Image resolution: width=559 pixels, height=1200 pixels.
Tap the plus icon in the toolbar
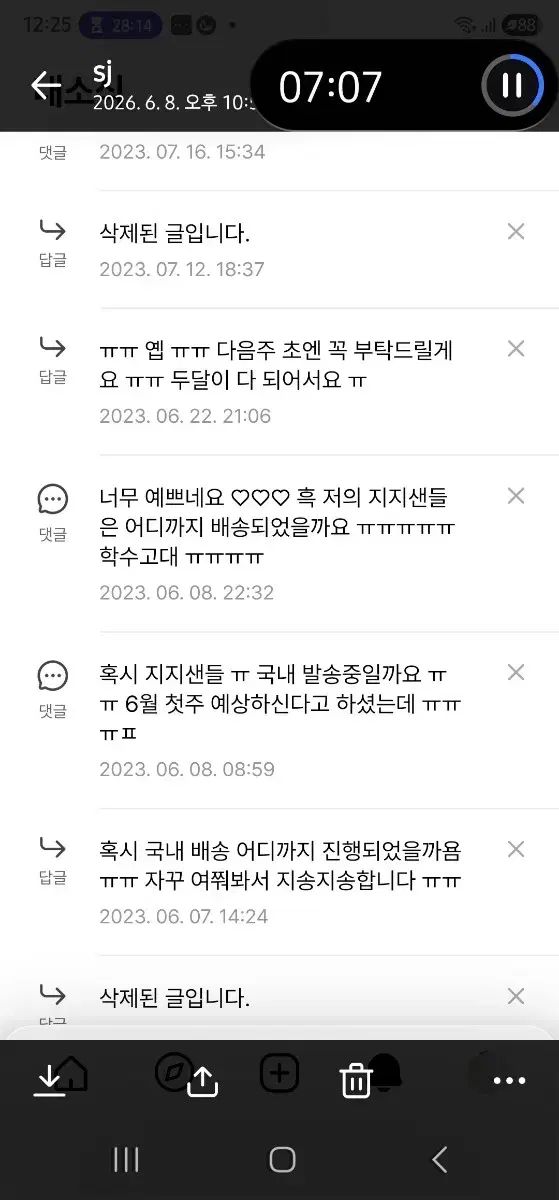click(x=279, y=1075)
